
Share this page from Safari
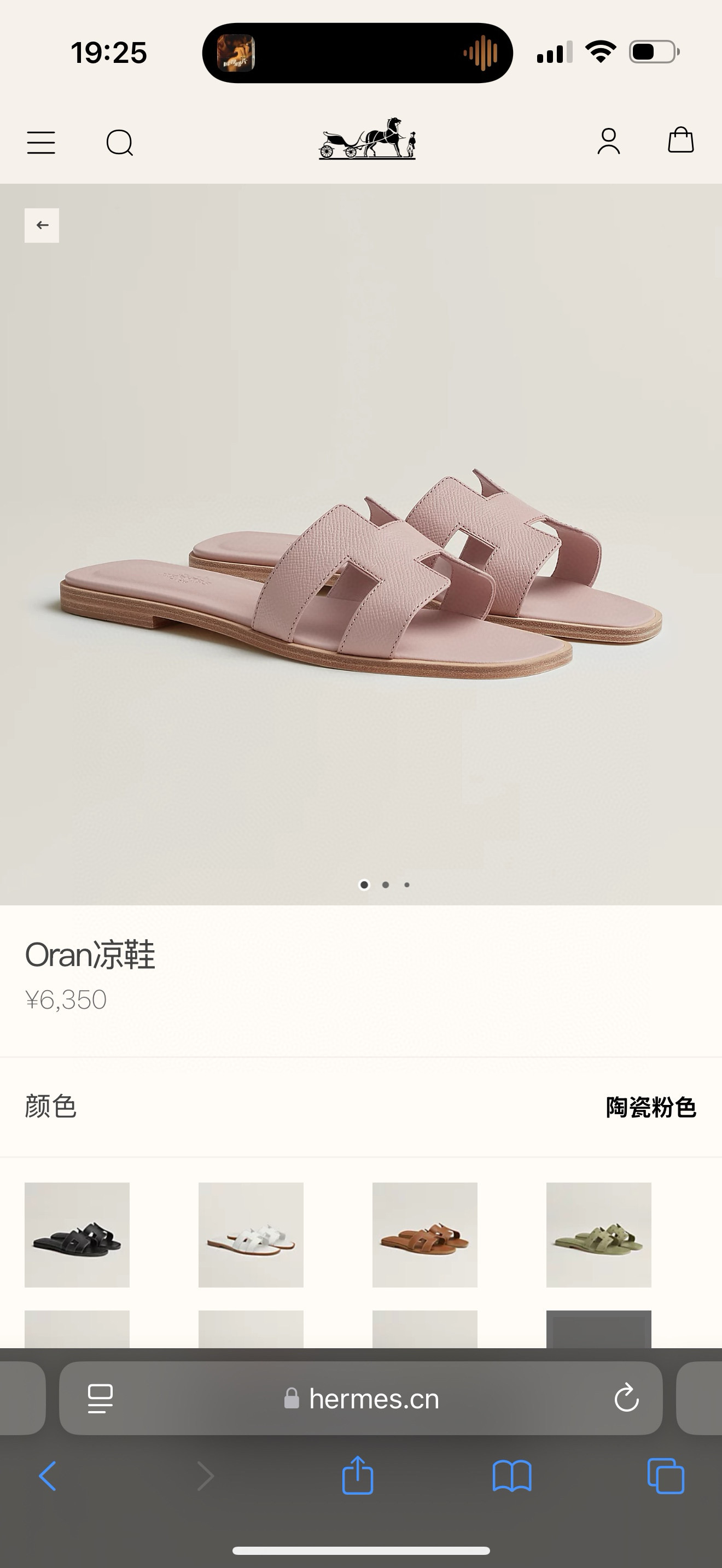click(357, 1475)
